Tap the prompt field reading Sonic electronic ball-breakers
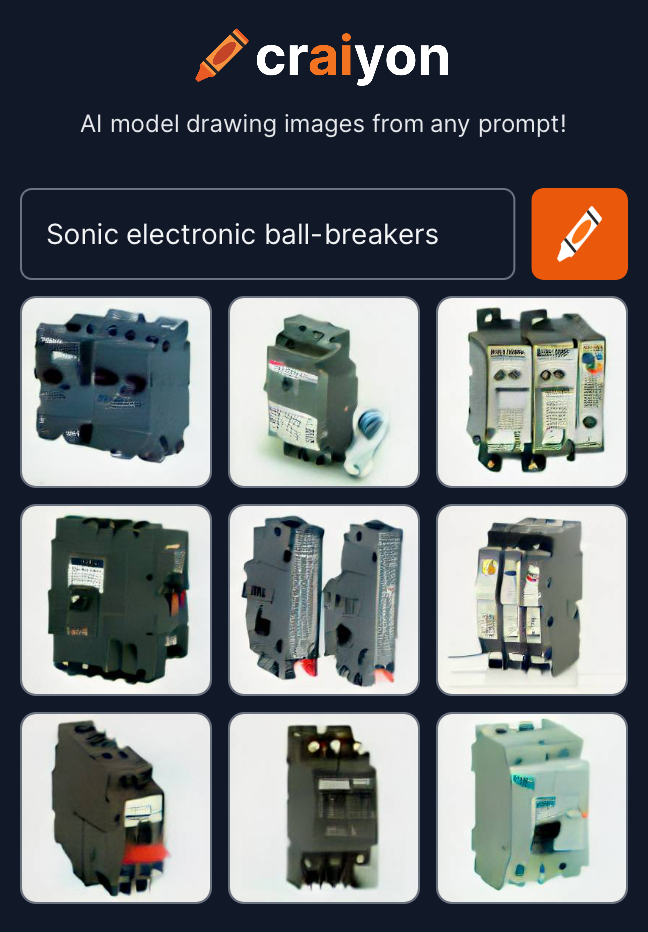The image size is (648, 932). coord(267,234)
